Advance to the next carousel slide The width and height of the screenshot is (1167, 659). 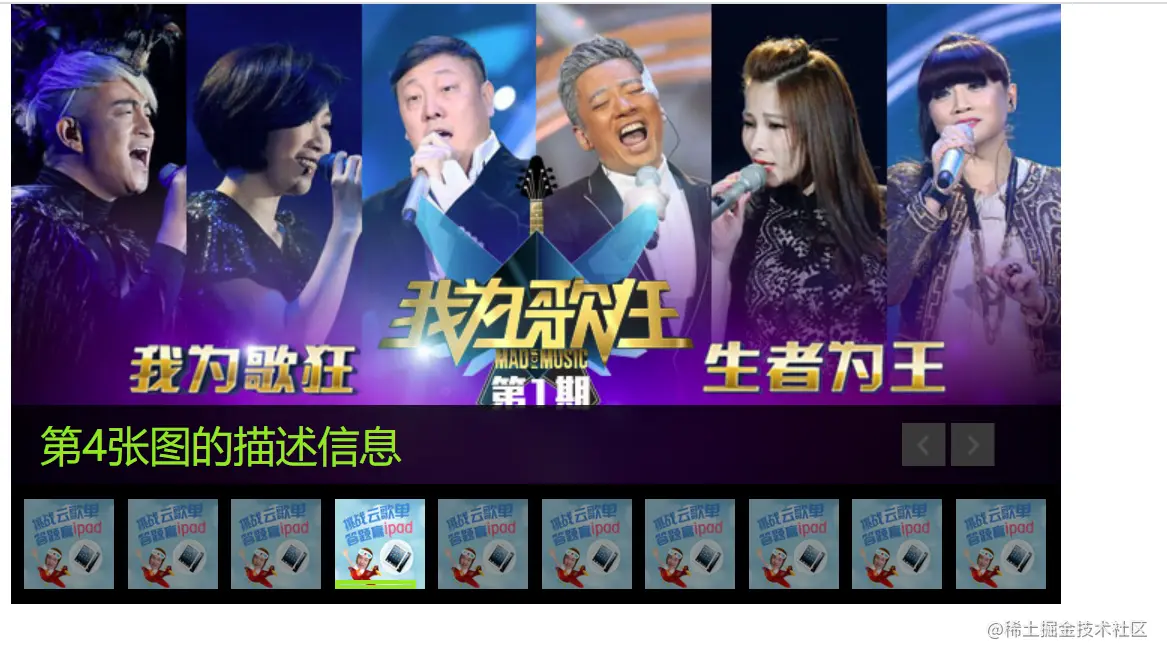[x=972, y=445]
